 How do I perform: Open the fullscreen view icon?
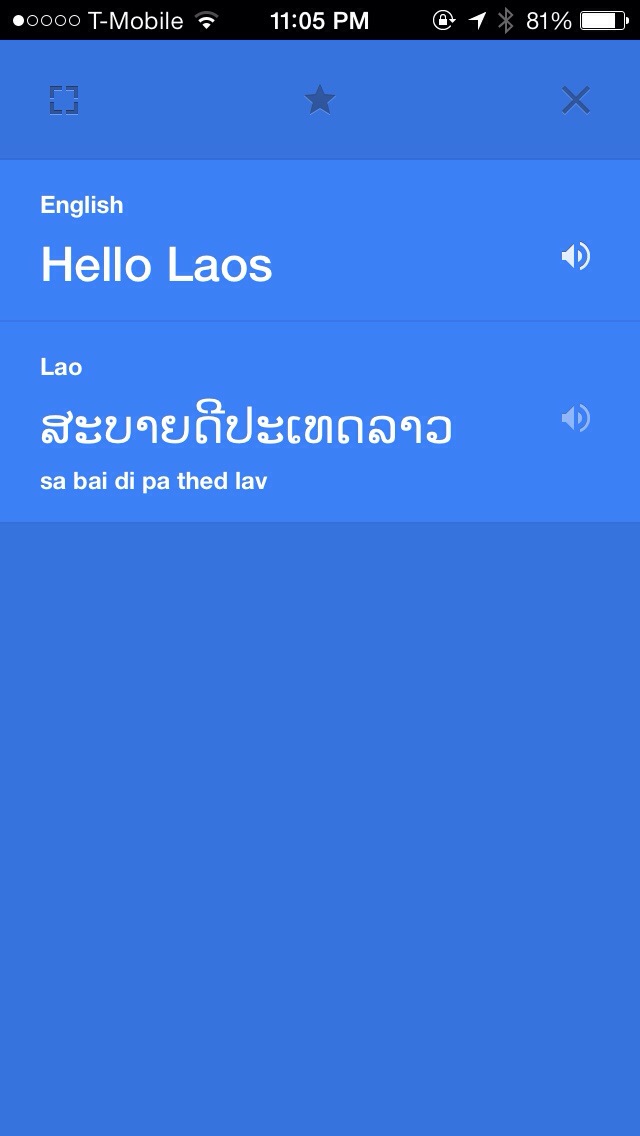64,100
